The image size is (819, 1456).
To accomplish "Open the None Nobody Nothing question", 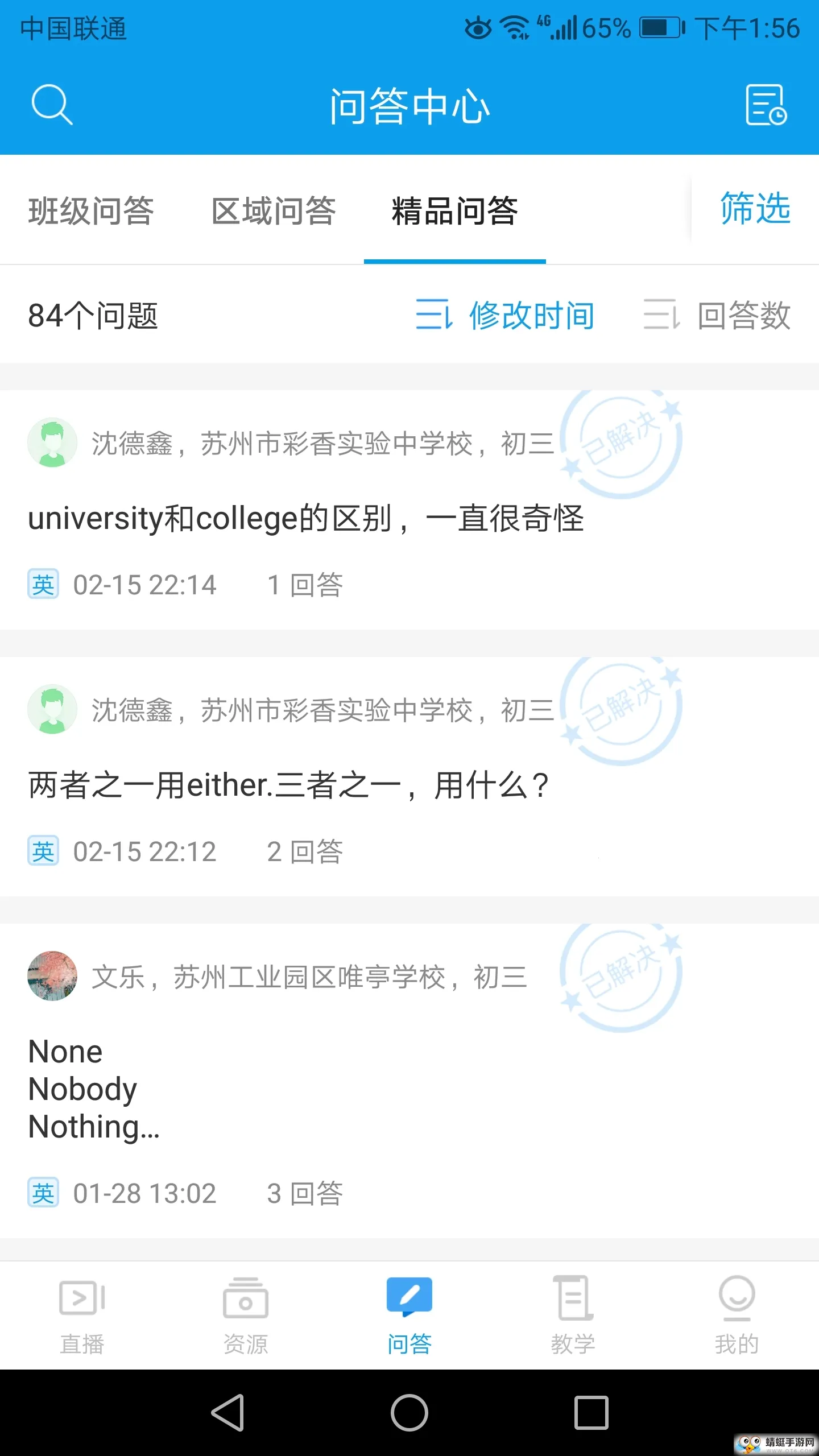I will pos(94,1089).
